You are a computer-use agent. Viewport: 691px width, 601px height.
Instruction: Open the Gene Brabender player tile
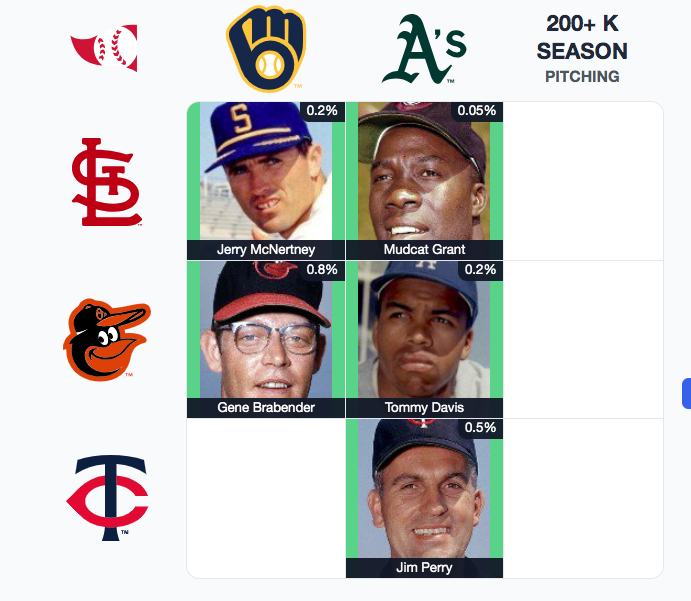(x=266, y=338)
